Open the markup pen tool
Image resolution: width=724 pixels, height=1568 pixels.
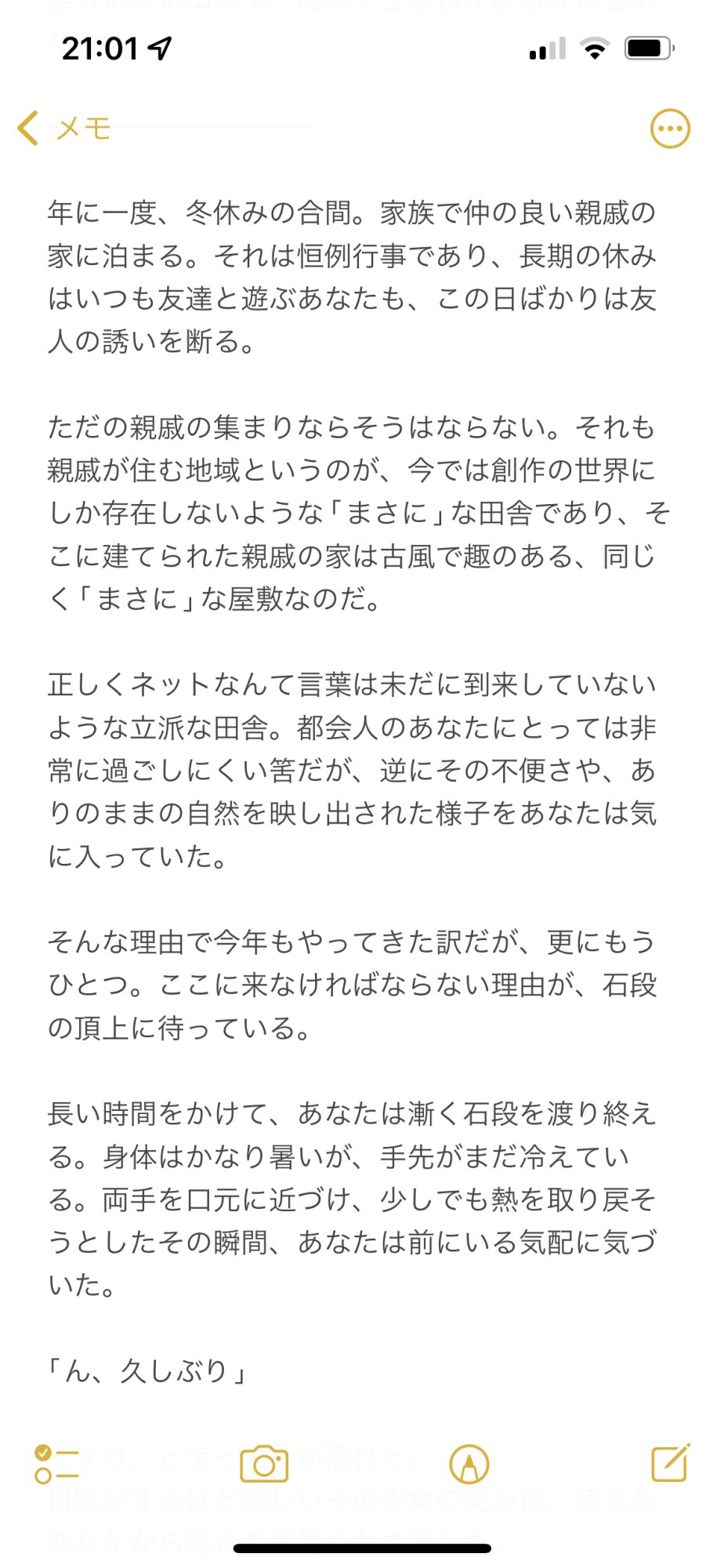click(x=469, y=1464)
